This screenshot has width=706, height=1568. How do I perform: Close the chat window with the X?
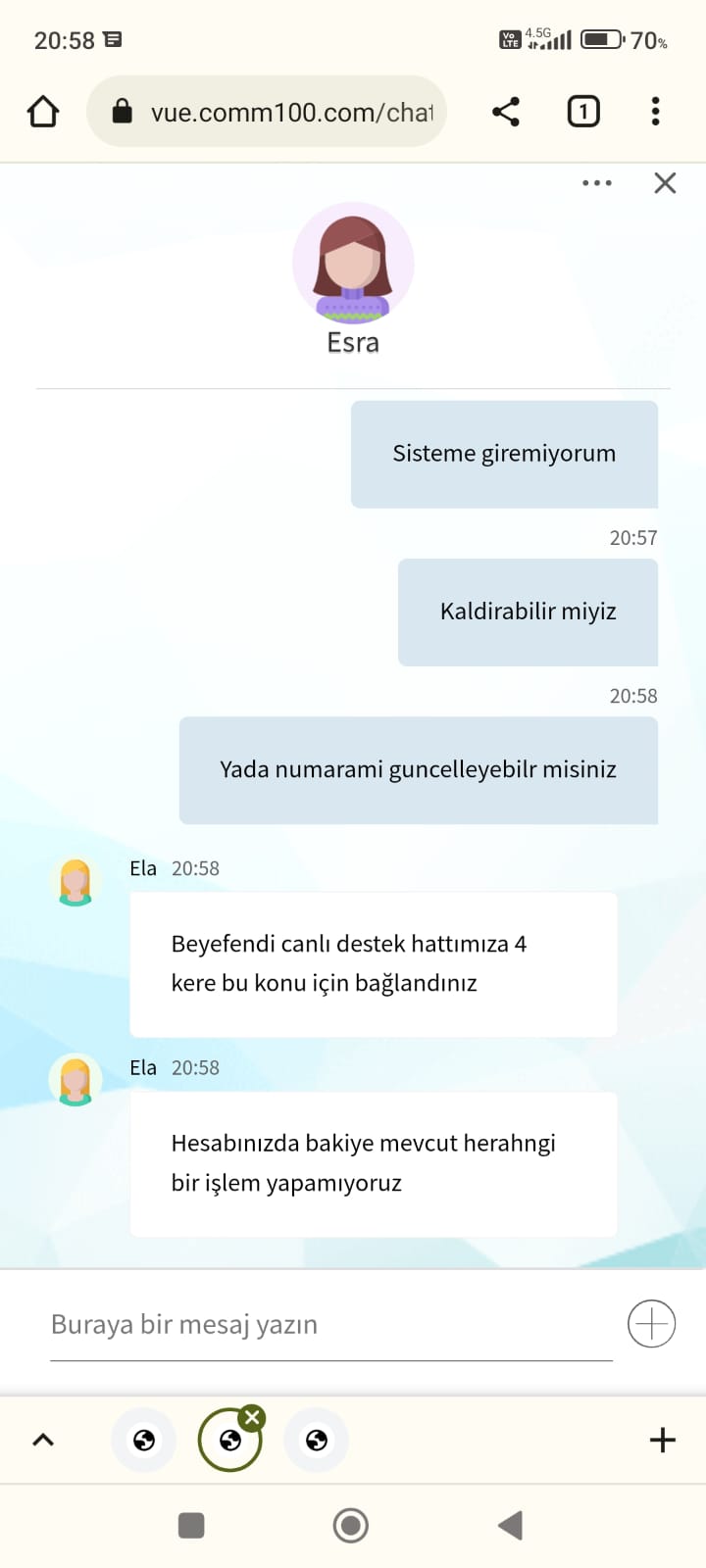[x=665, y=183]
